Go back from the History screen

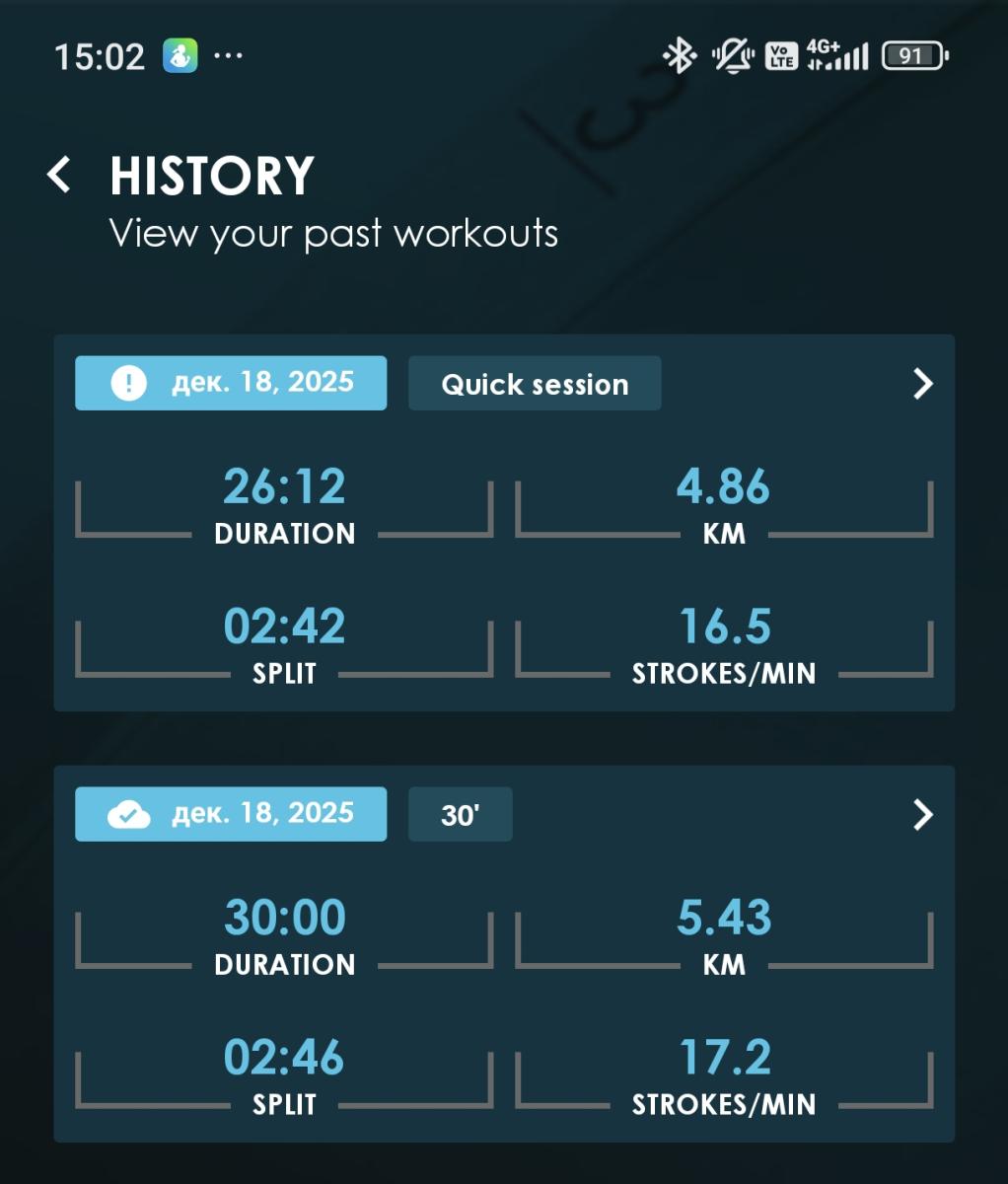pyautogui.click(x=59, y=175)
